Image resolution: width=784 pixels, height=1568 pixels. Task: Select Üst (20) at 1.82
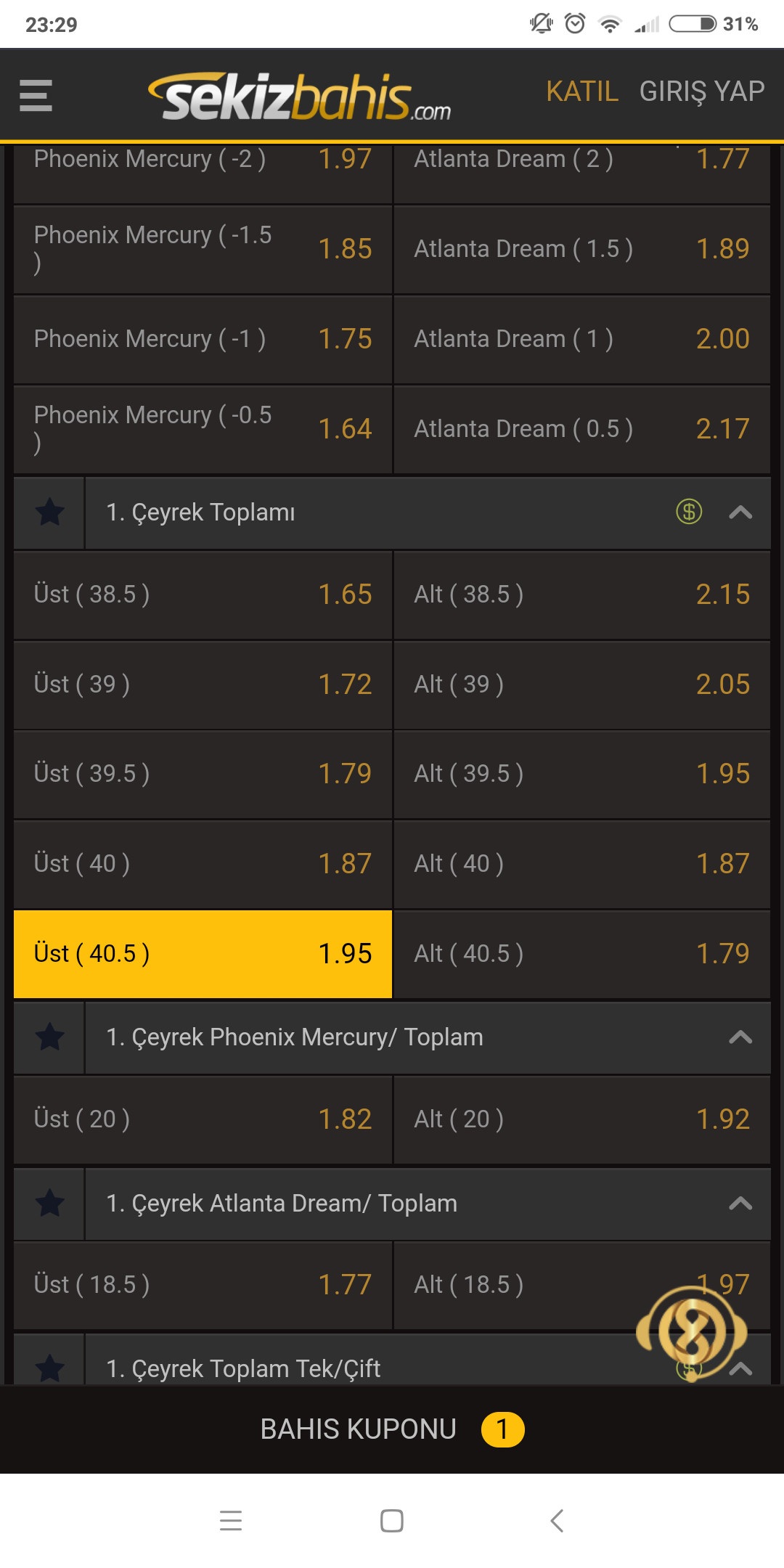coord(203,1119)
